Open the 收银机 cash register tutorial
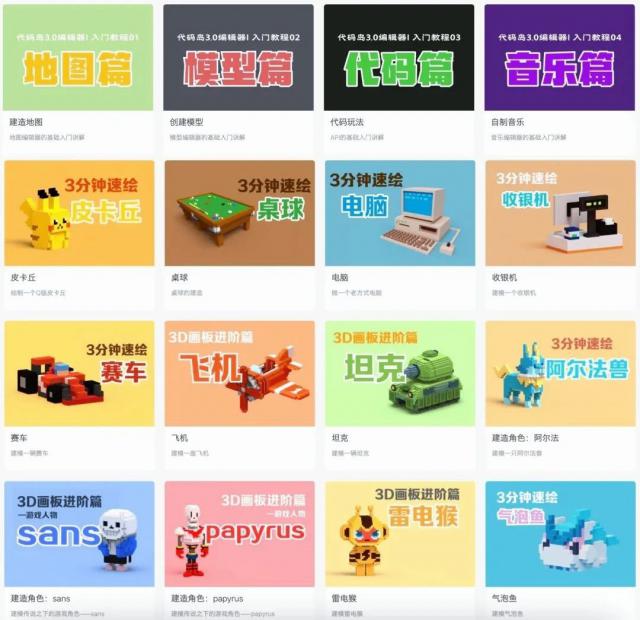This screenshot has height=620, width=640. click(559, 213)
